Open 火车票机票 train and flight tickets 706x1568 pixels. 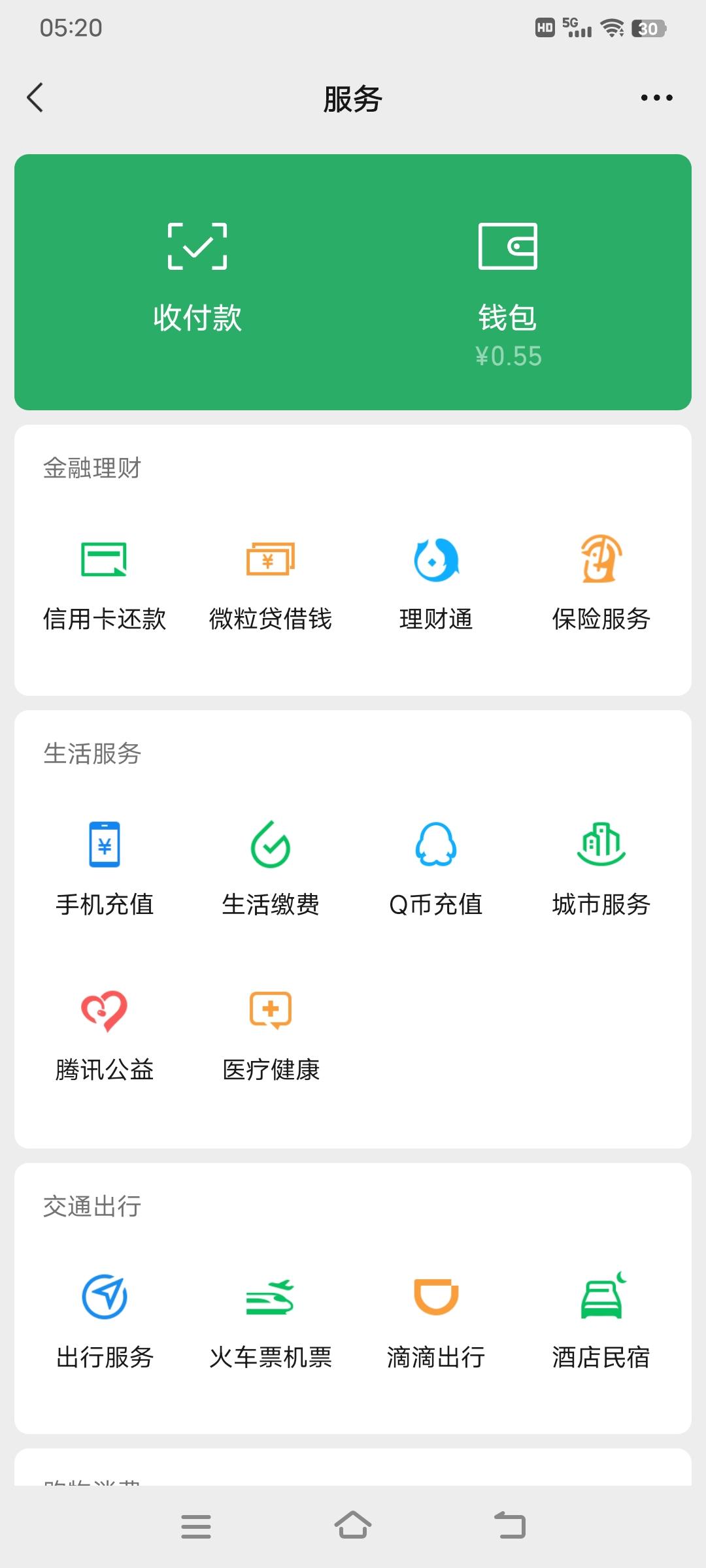(x=270, y=1320)
